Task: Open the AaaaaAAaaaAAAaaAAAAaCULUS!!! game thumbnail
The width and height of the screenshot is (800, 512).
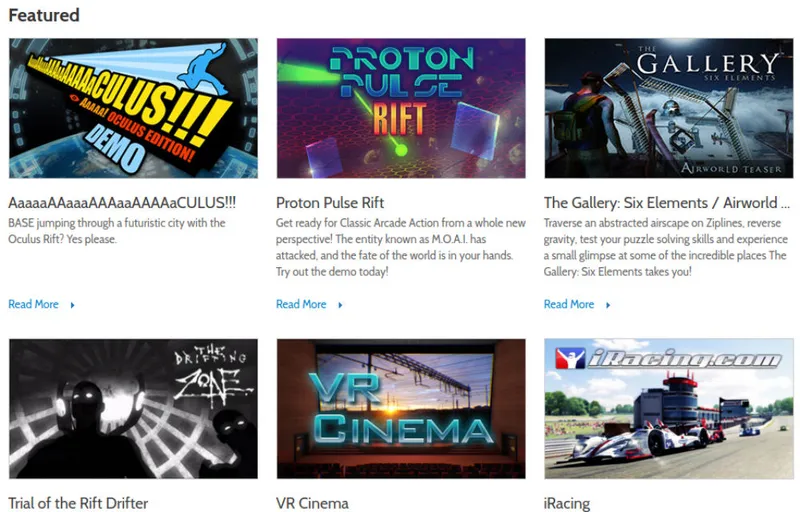Action: coord(133,108)
